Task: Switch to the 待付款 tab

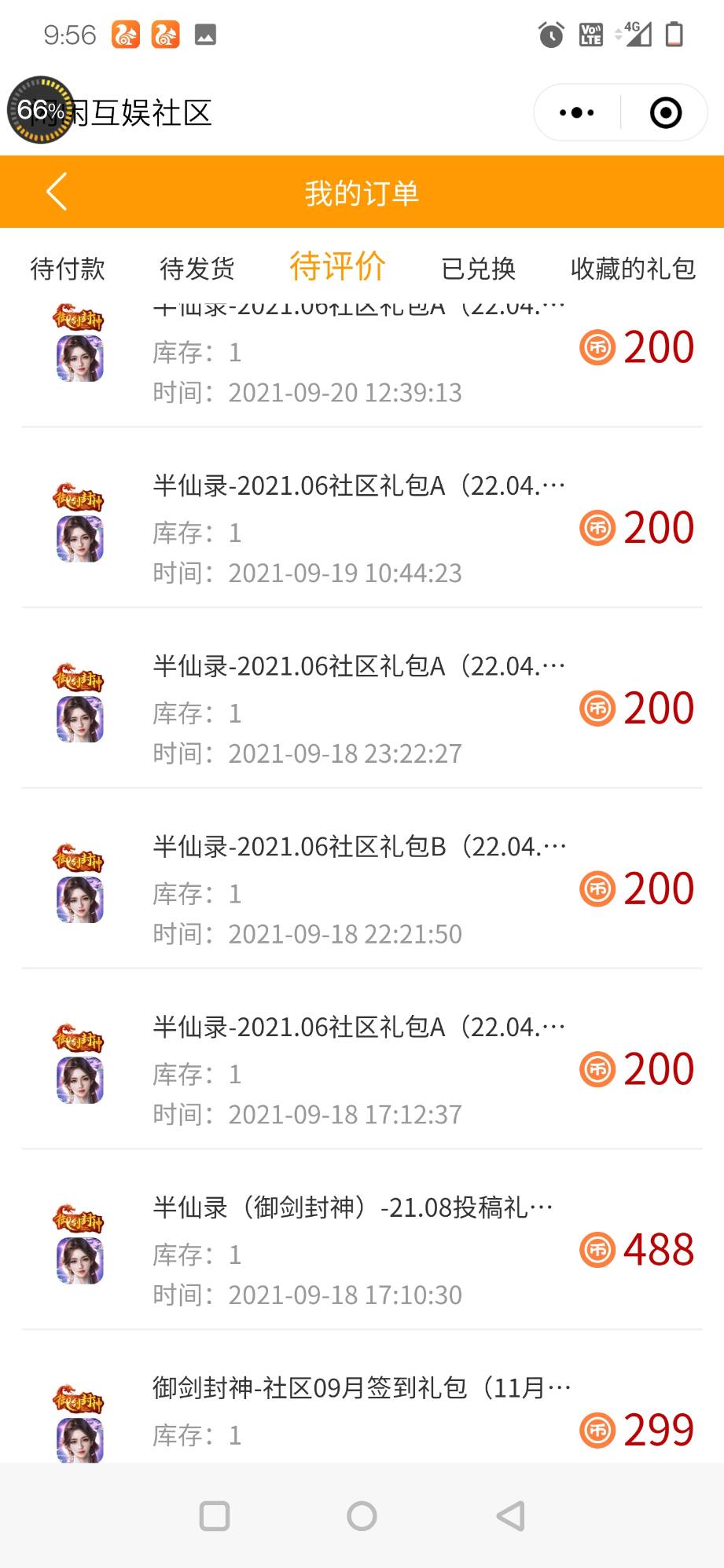Action: tap(68, 269)
